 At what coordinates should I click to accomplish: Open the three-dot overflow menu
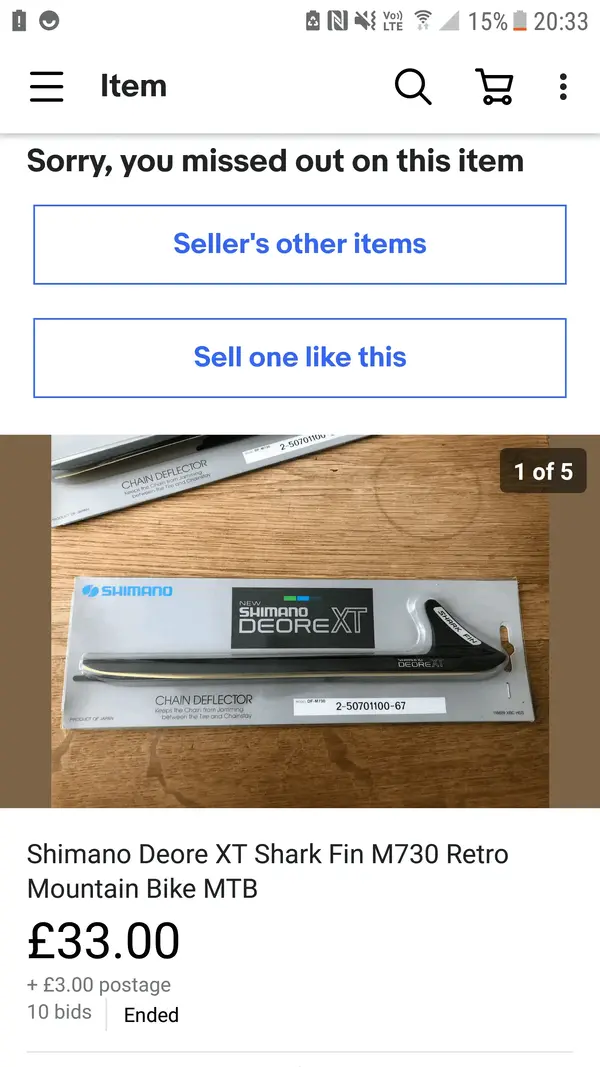pyautogui.click(x=563, y=87)
